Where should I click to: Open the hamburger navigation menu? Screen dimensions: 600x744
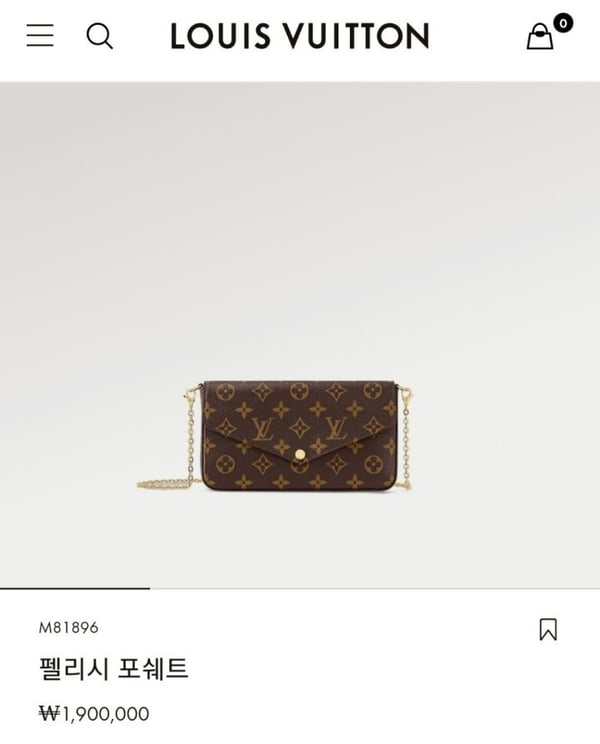(x=40, y=37)
